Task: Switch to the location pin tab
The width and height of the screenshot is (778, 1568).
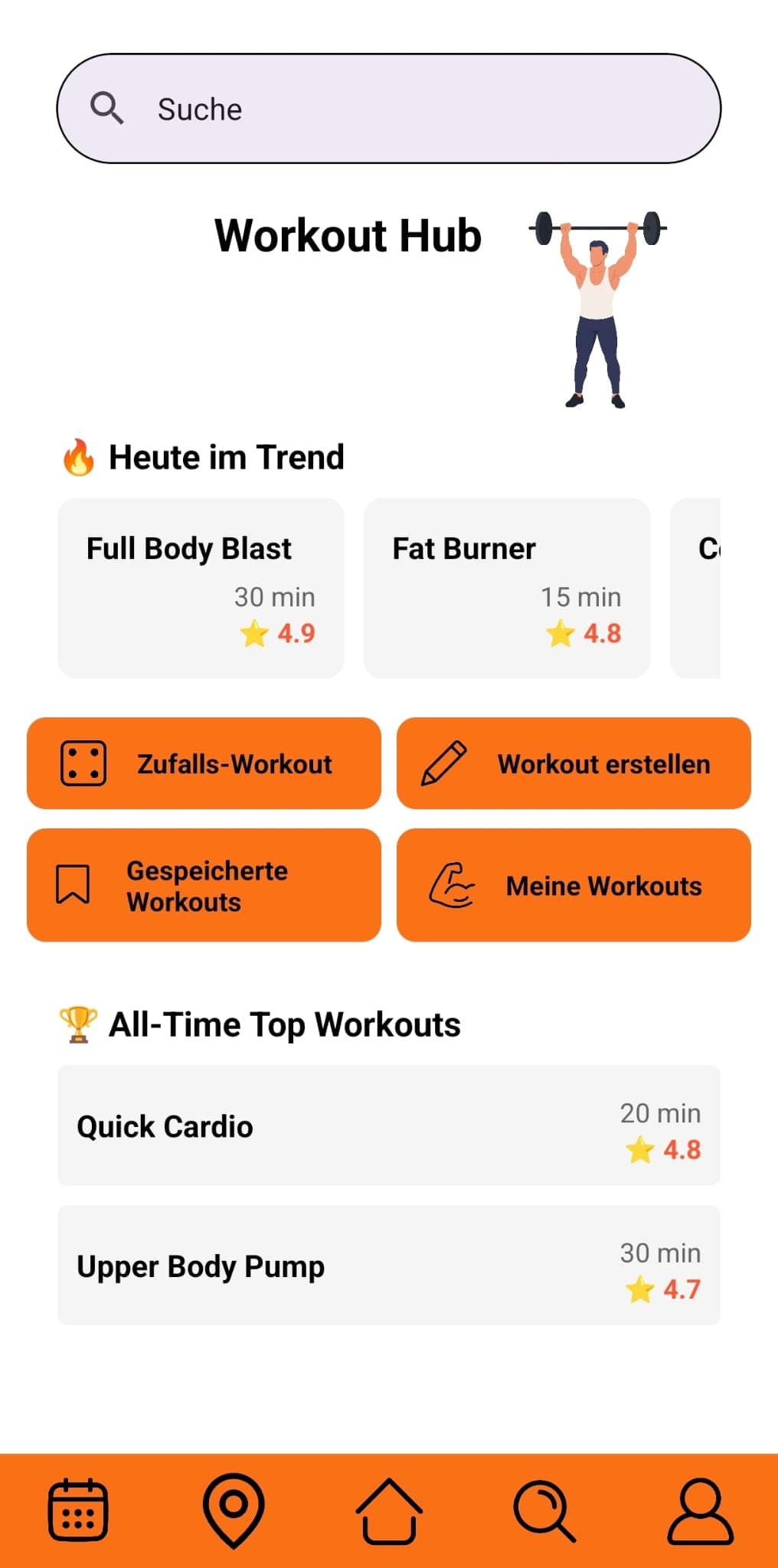Action: coord(234,1510)
